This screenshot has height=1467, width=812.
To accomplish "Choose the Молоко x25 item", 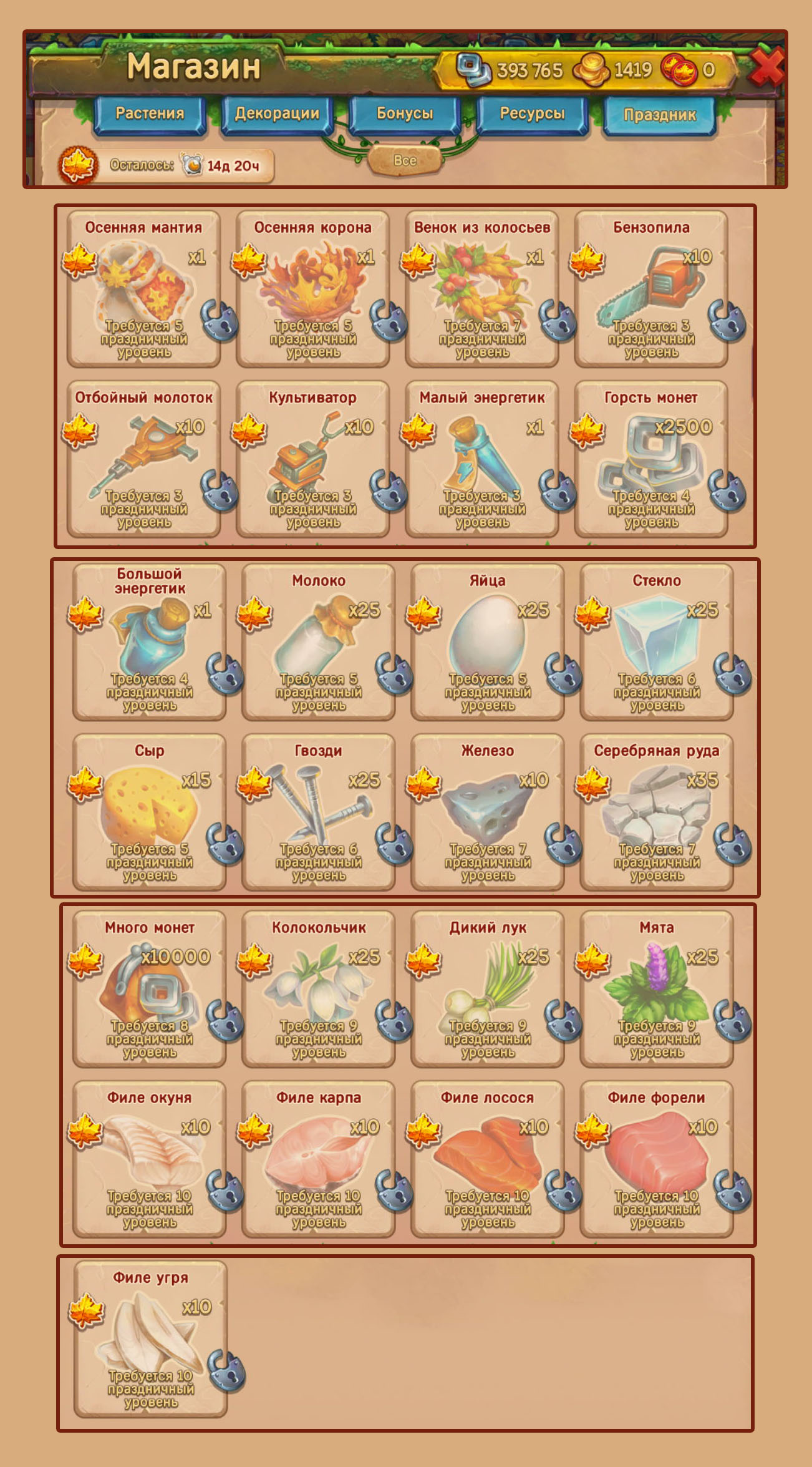I will pyautogui.click(x=319, y=642).
